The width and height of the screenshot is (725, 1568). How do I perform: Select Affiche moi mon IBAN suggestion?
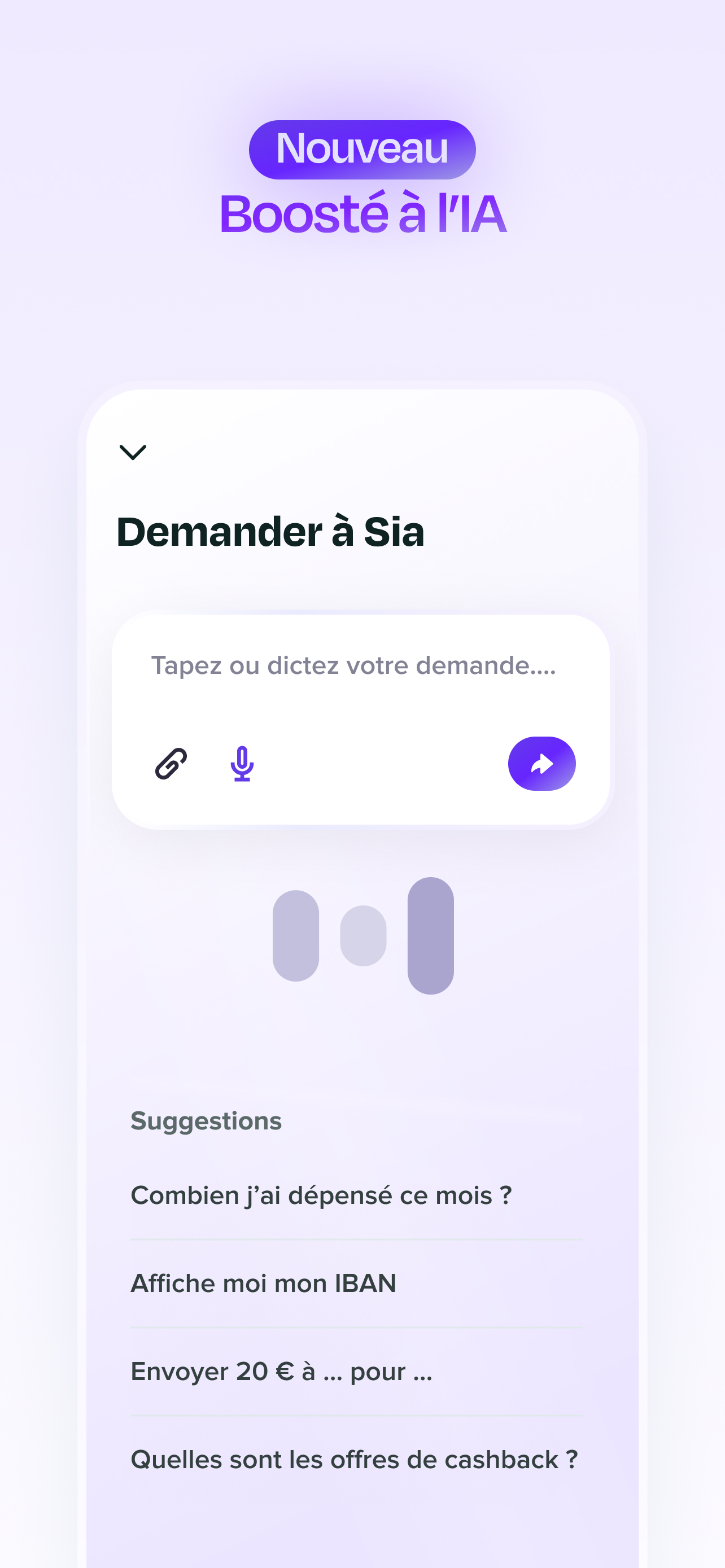click(264, 1283)
